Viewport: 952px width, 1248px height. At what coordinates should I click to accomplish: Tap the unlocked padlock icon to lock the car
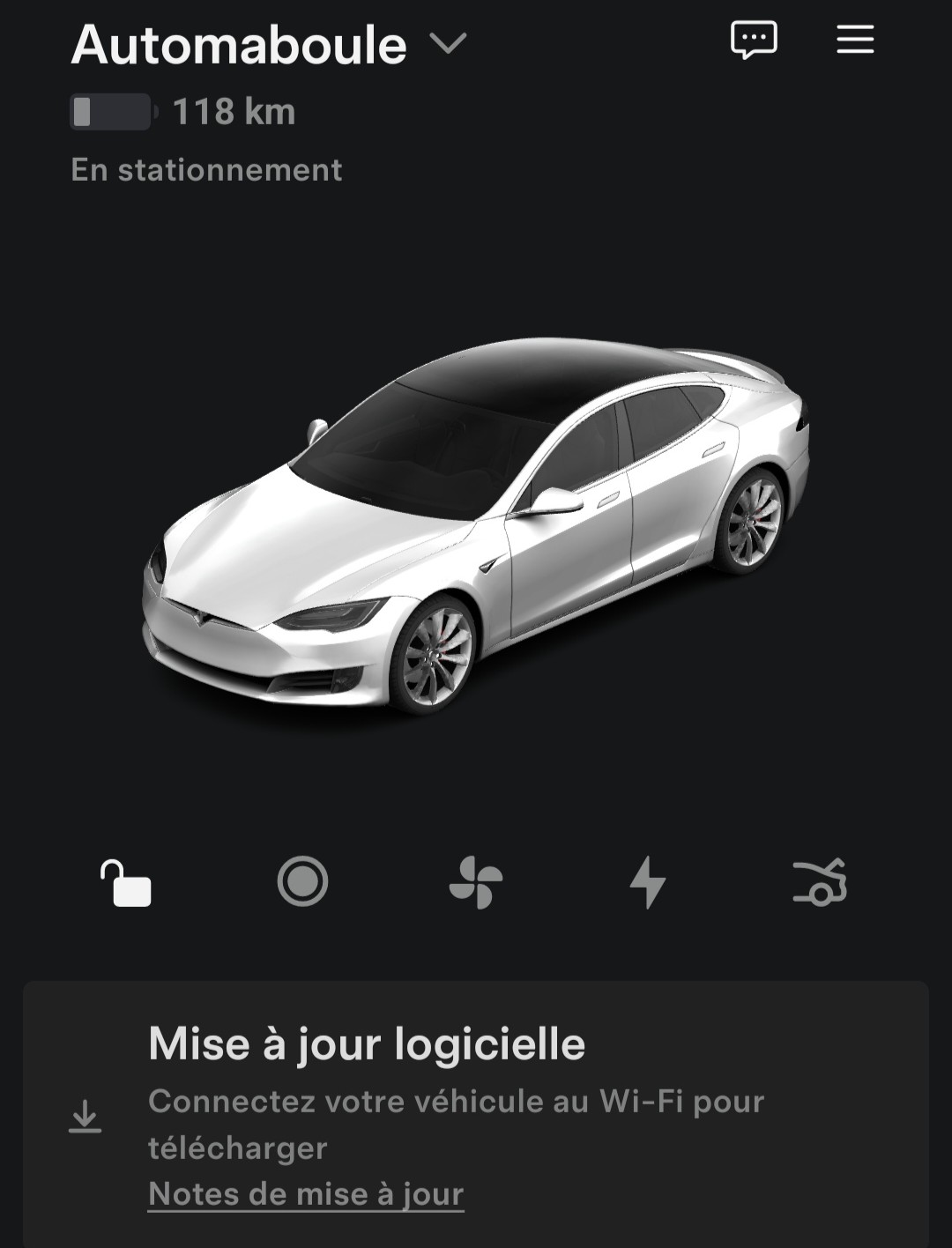pyautogui.click(x=126, y=883)
